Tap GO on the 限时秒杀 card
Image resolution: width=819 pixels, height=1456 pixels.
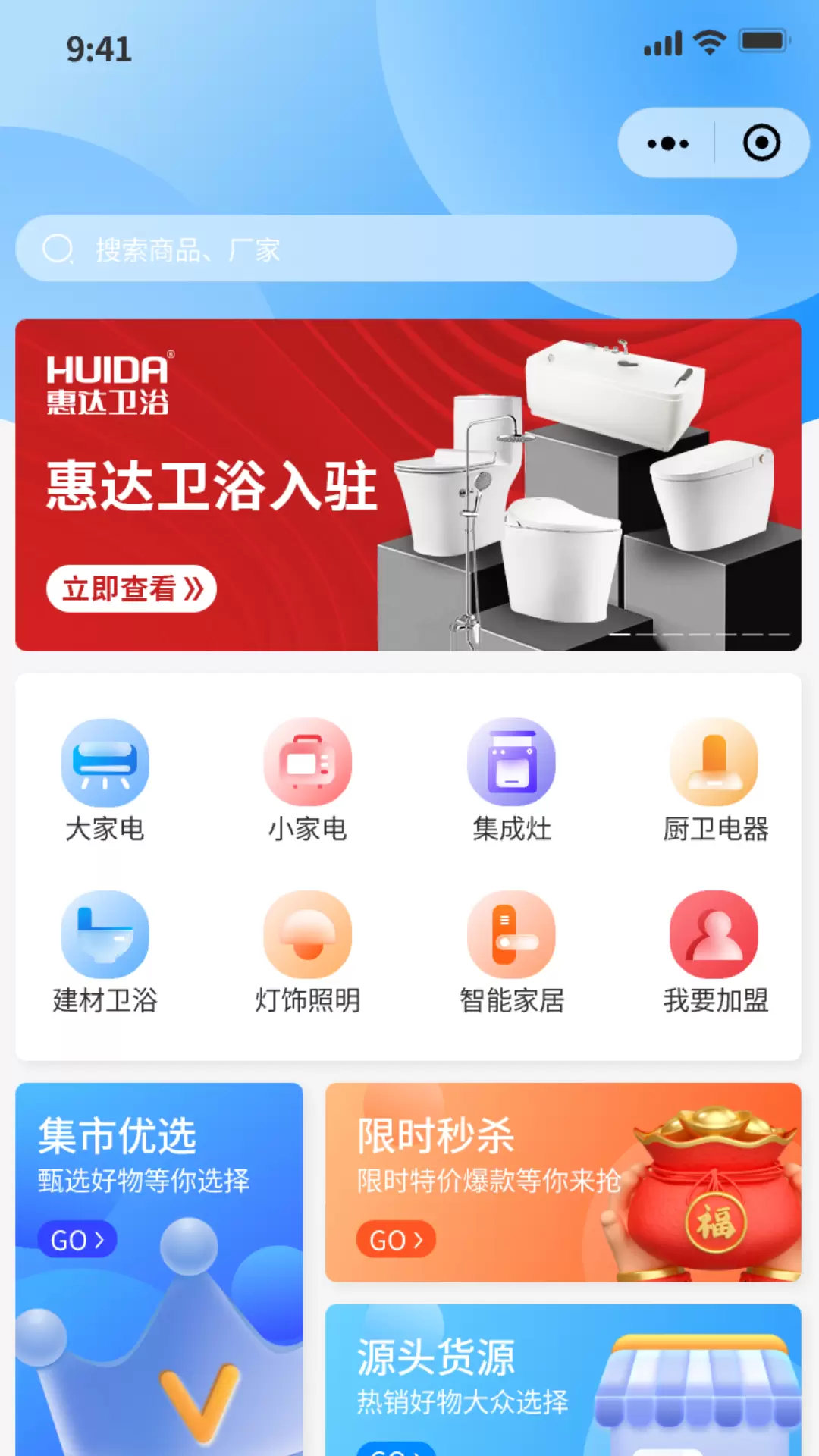click(x=396, y=1240)
